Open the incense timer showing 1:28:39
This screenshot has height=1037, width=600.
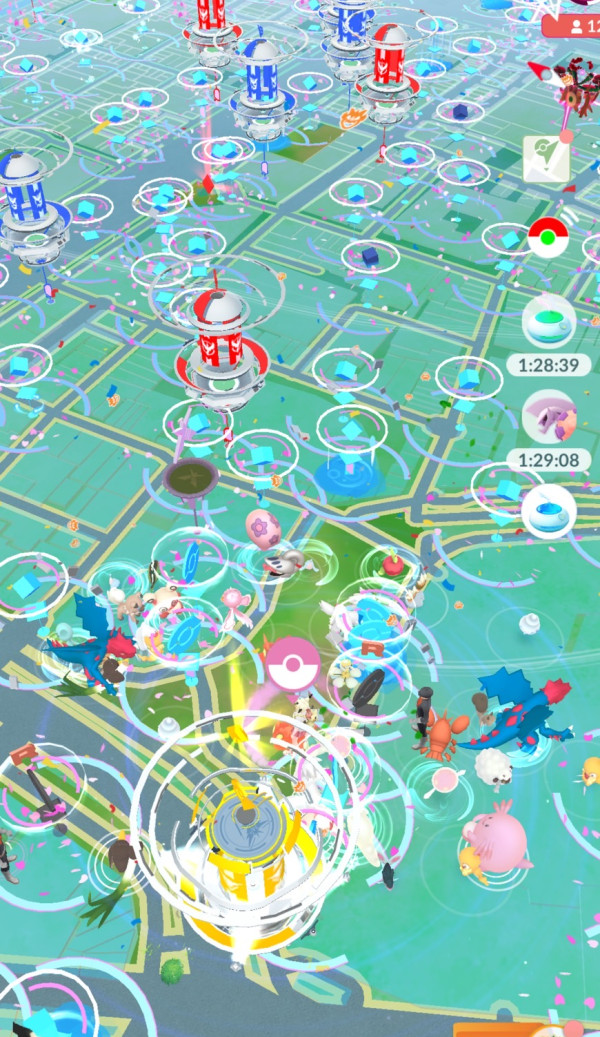[548, 322]
